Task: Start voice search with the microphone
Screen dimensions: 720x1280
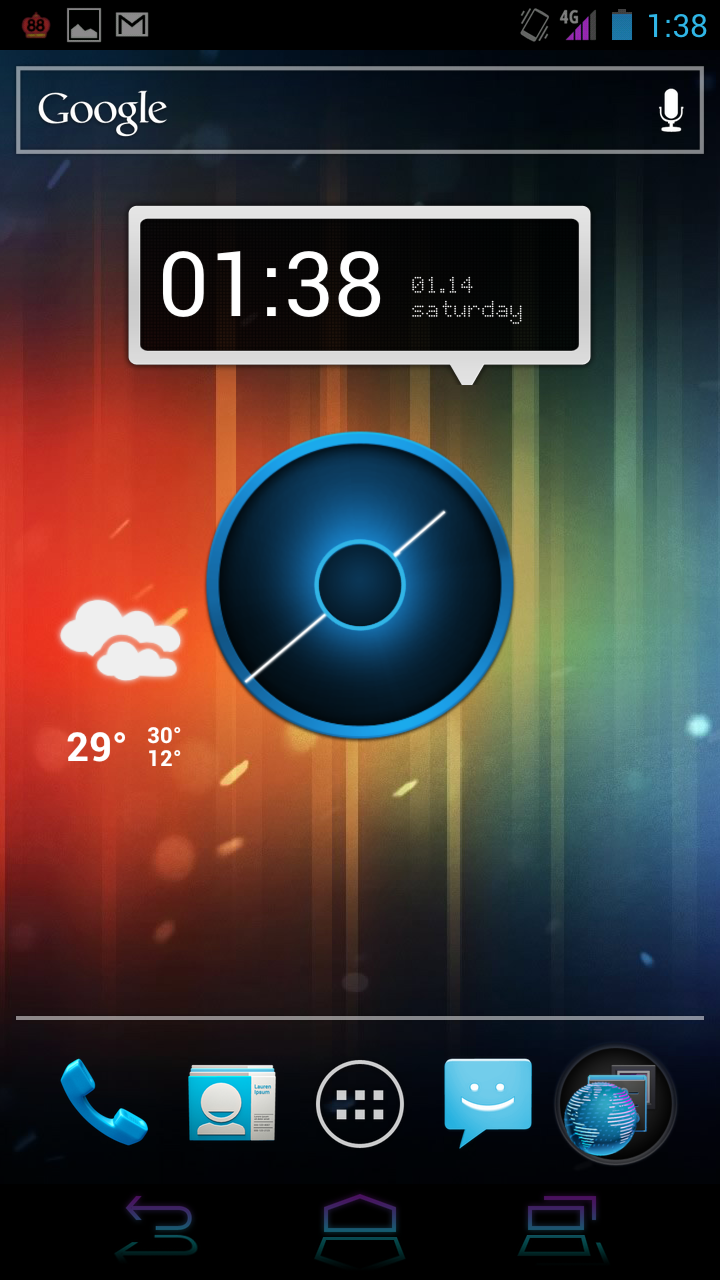Action: [671, 110]
